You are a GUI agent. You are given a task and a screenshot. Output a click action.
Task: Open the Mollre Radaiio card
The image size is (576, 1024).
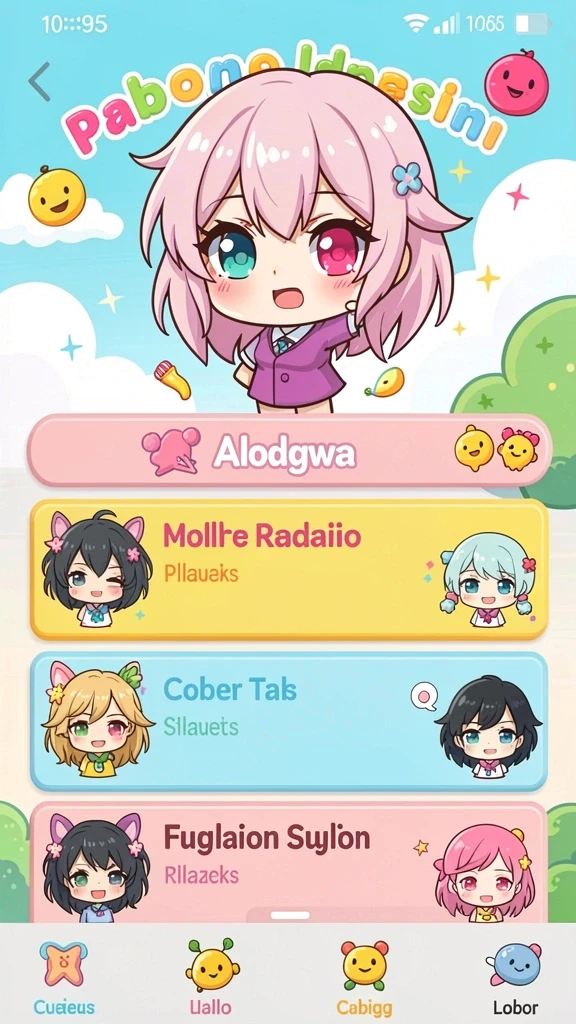[x=289, y=569]
